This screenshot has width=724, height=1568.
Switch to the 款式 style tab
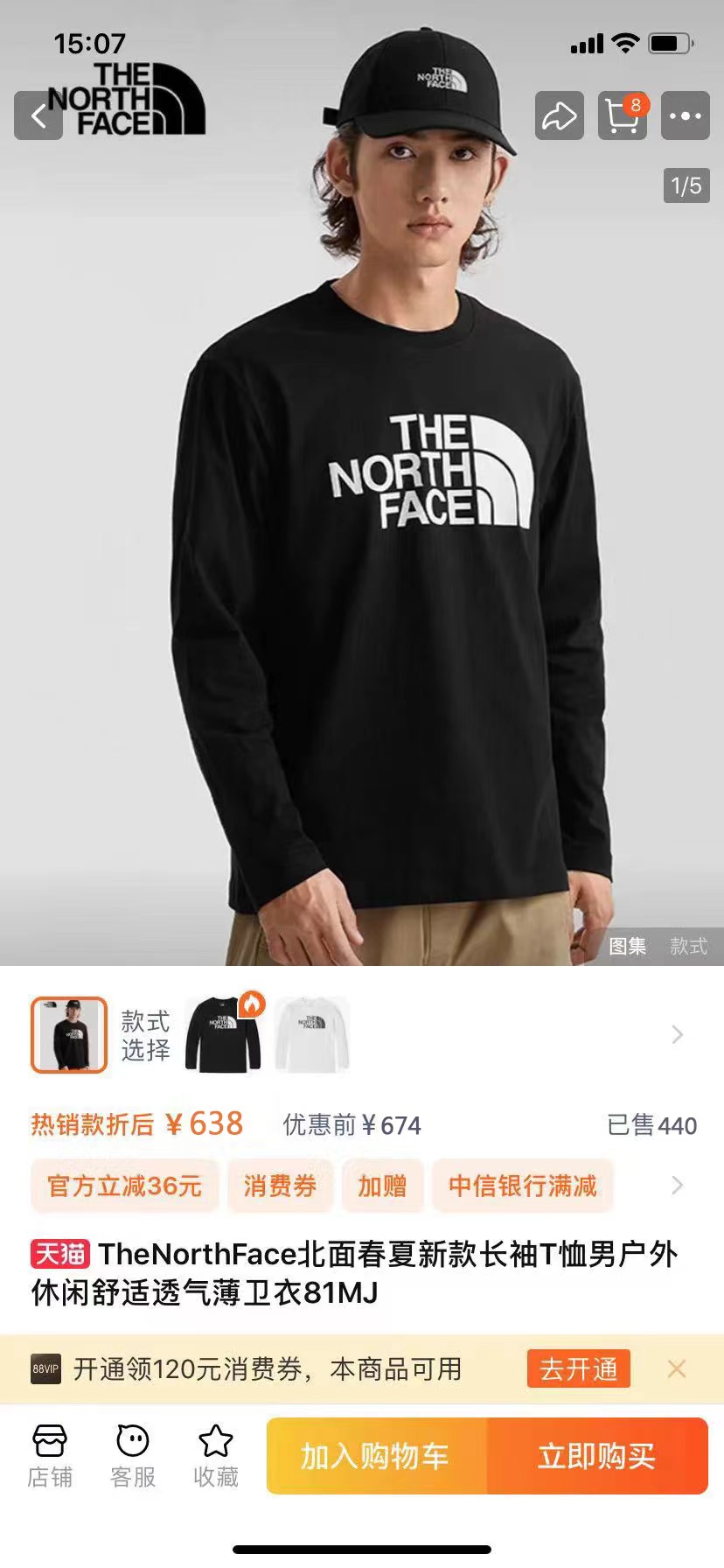click(x=688, y=946)
